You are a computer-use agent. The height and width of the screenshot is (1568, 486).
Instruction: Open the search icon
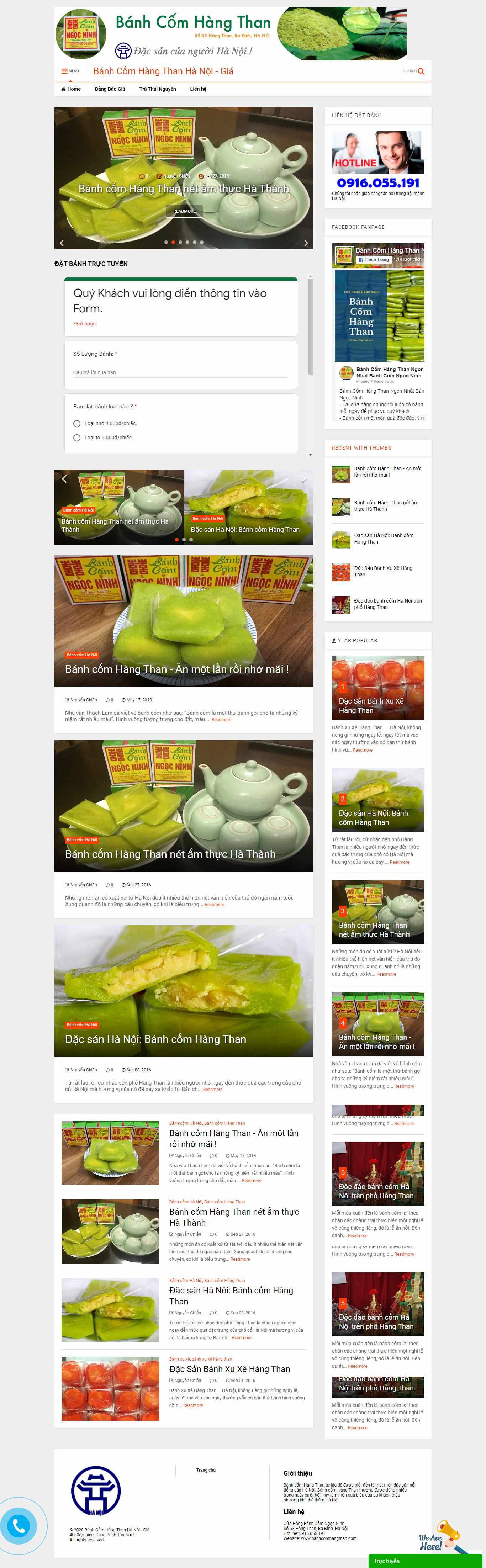point(421,71)
